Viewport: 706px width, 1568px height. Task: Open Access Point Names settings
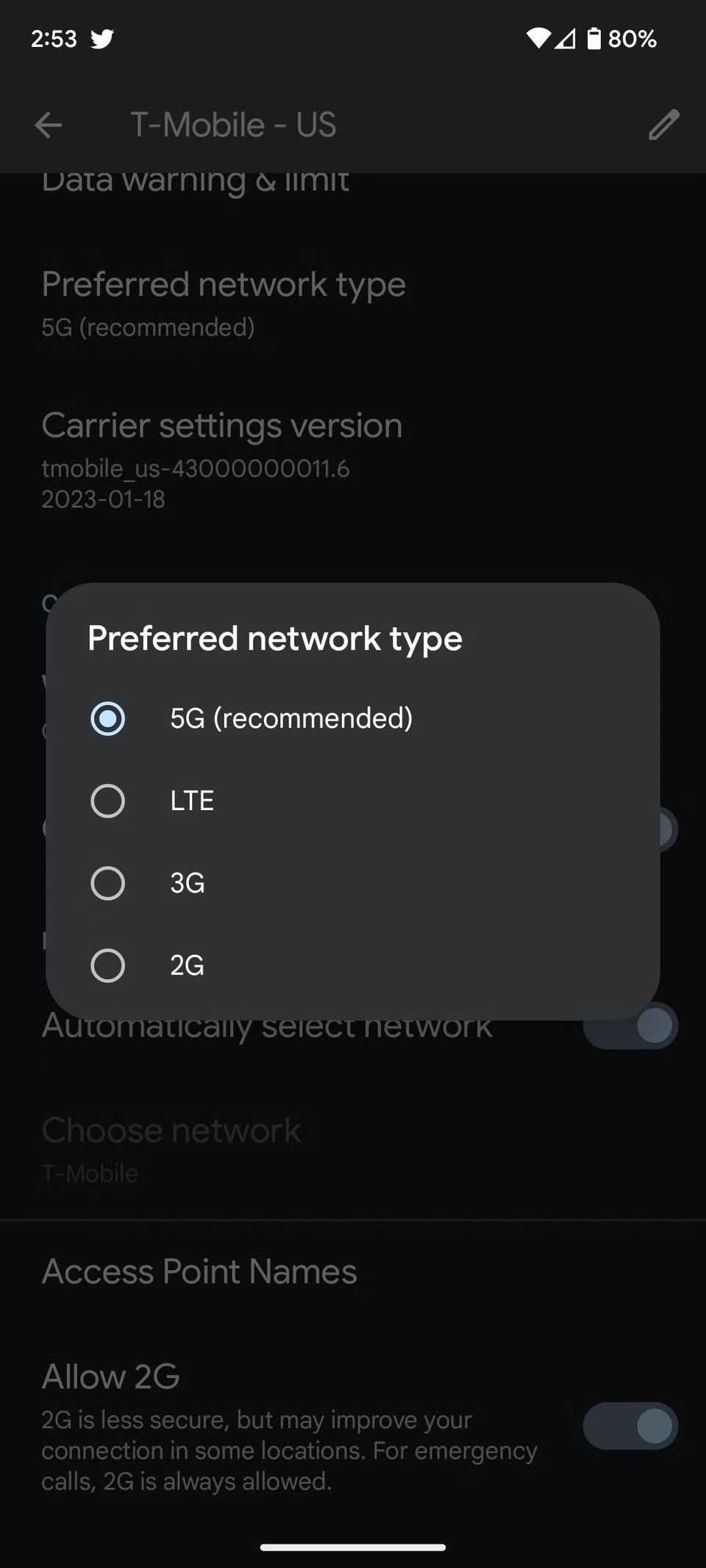(199, 1272)
